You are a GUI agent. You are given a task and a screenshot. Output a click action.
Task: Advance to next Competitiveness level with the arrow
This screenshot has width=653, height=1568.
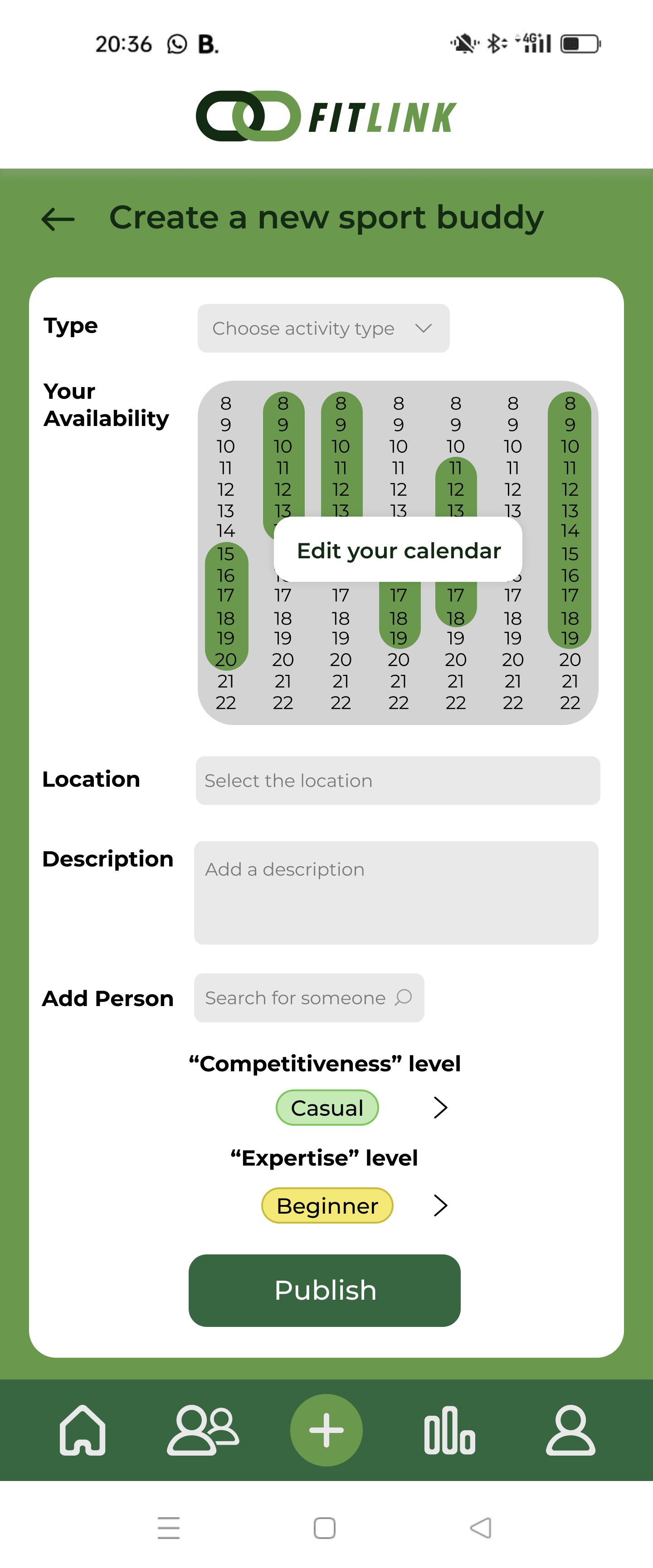pos(440,1108)
